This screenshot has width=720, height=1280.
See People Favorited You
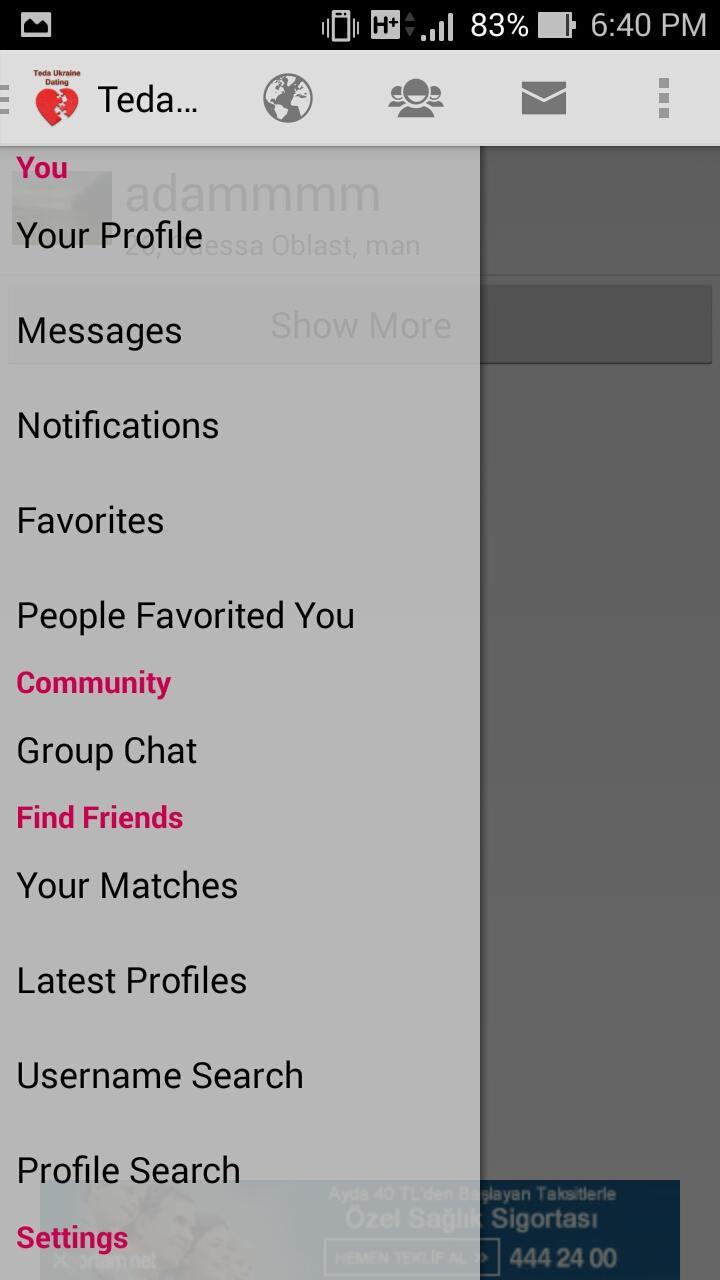[x=186, y=615]
